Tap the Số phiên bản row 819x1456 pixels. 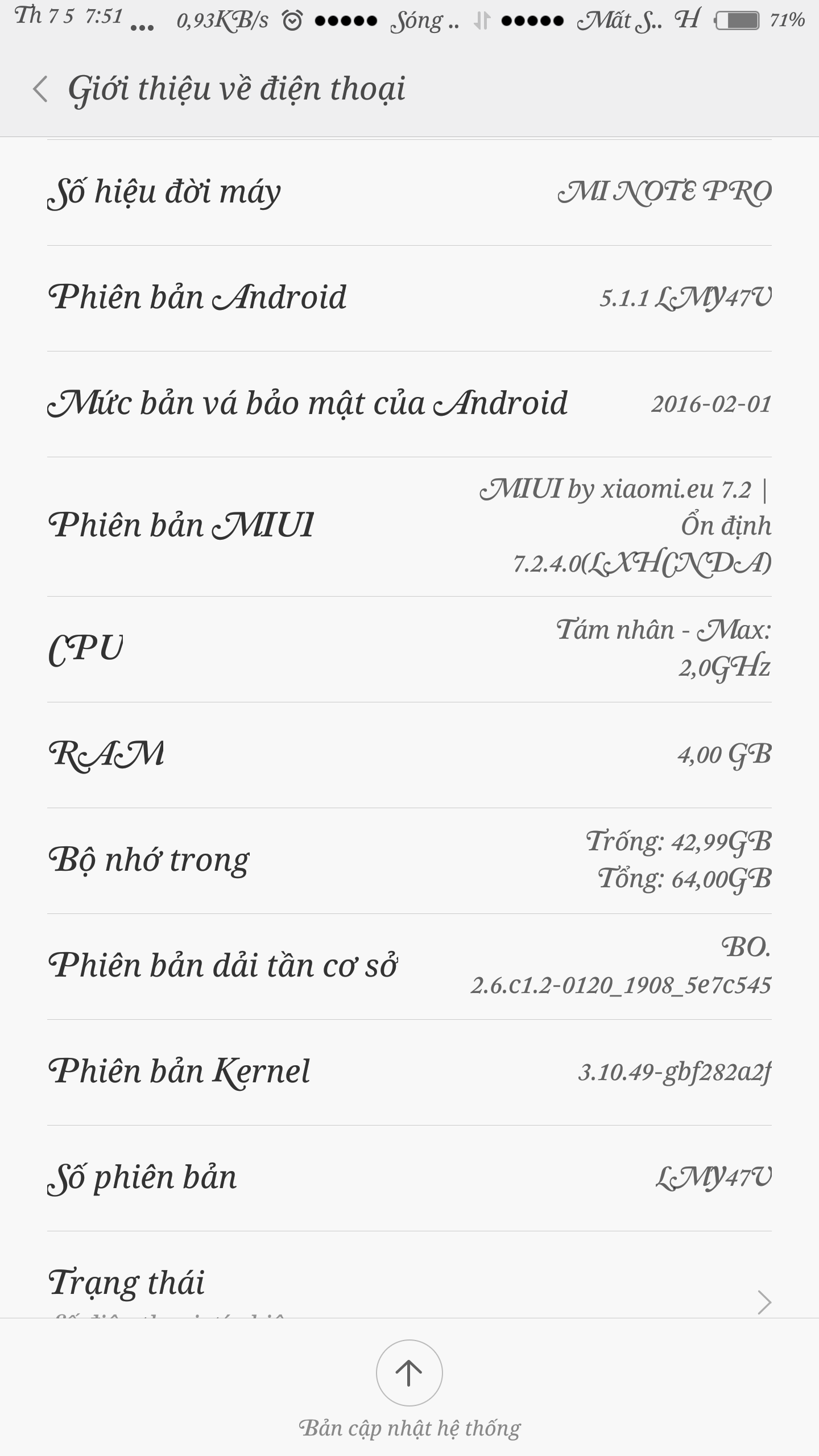pos(409,1178)
